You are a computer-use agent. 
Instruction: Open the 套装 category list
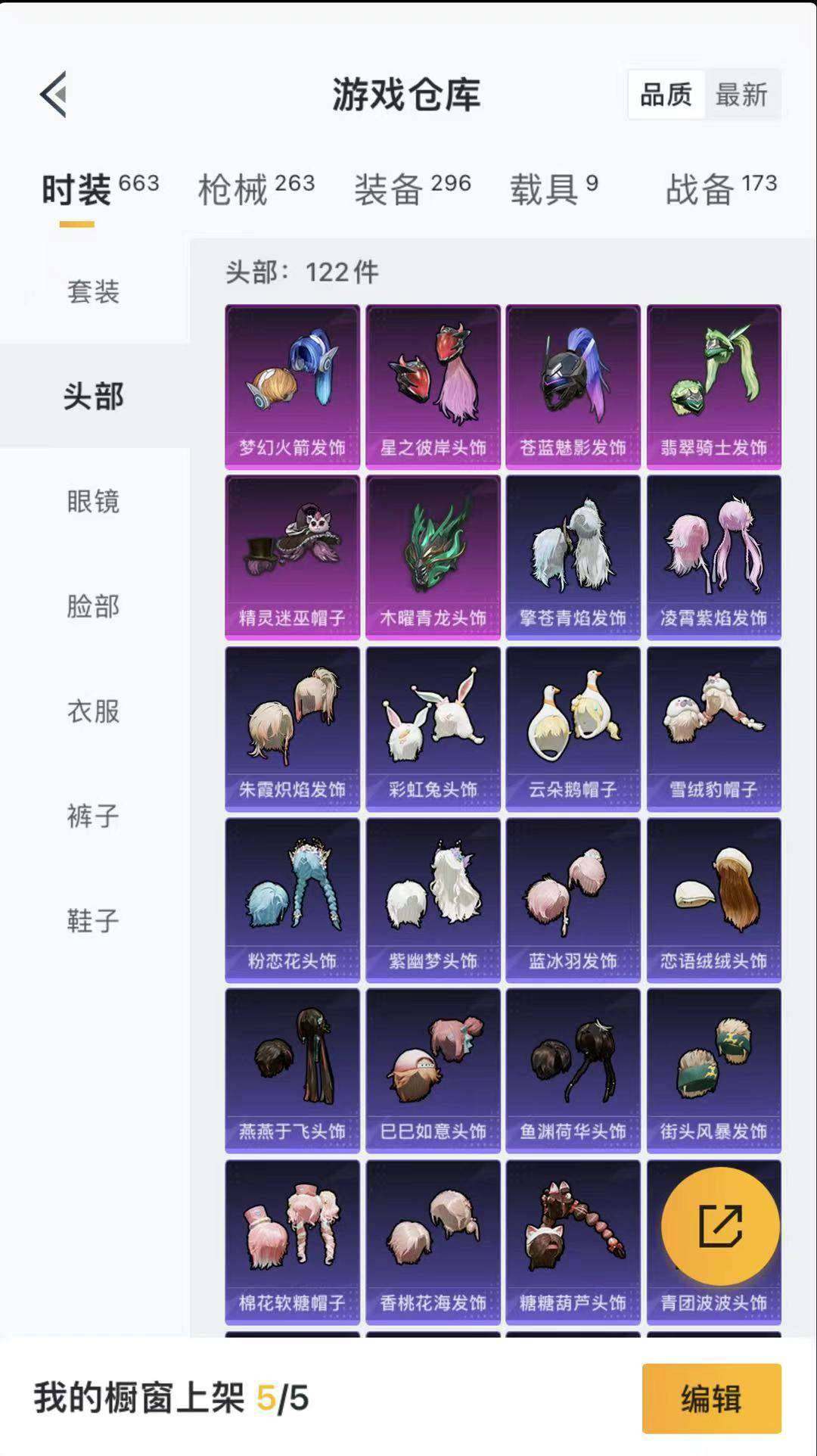point(94,294)
